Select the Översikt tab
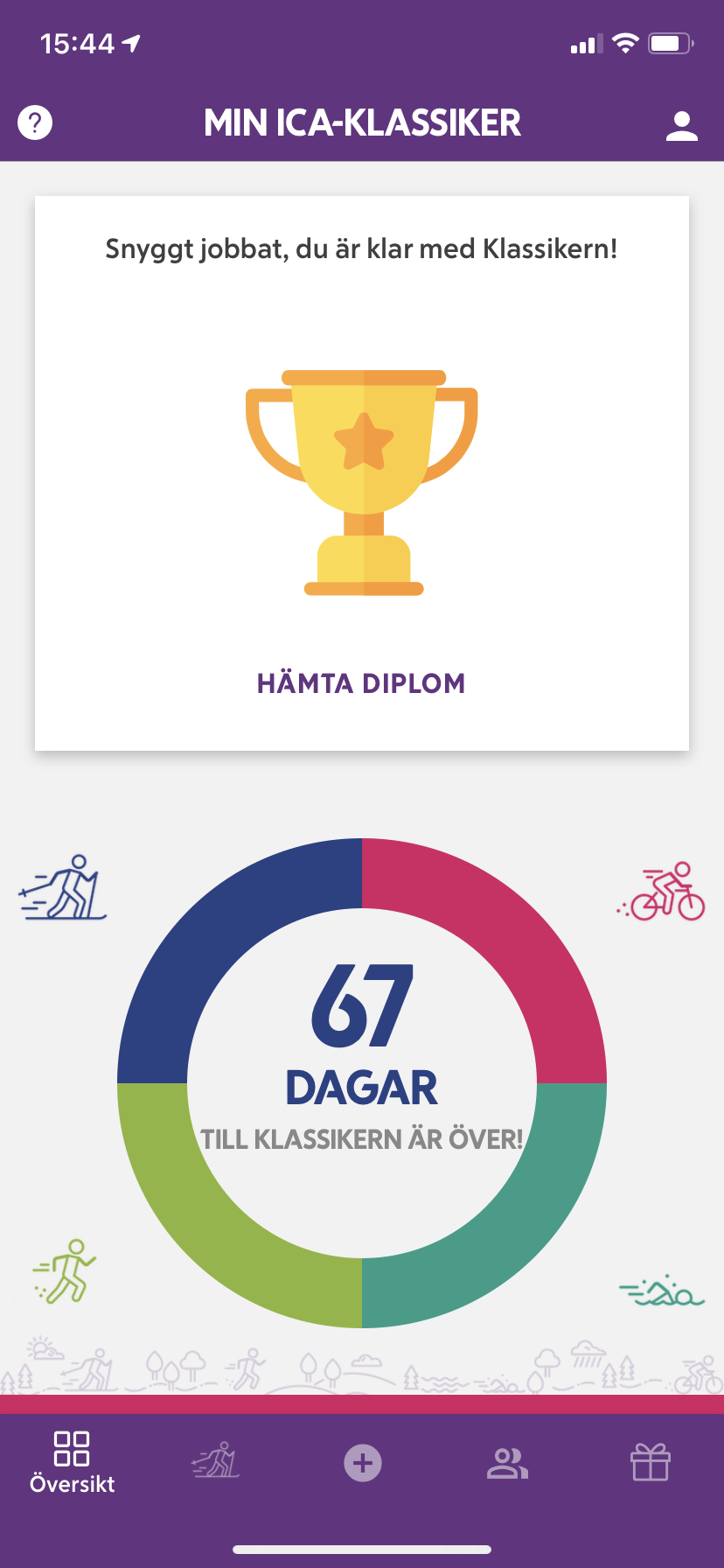 click(x=72, y=1463)
